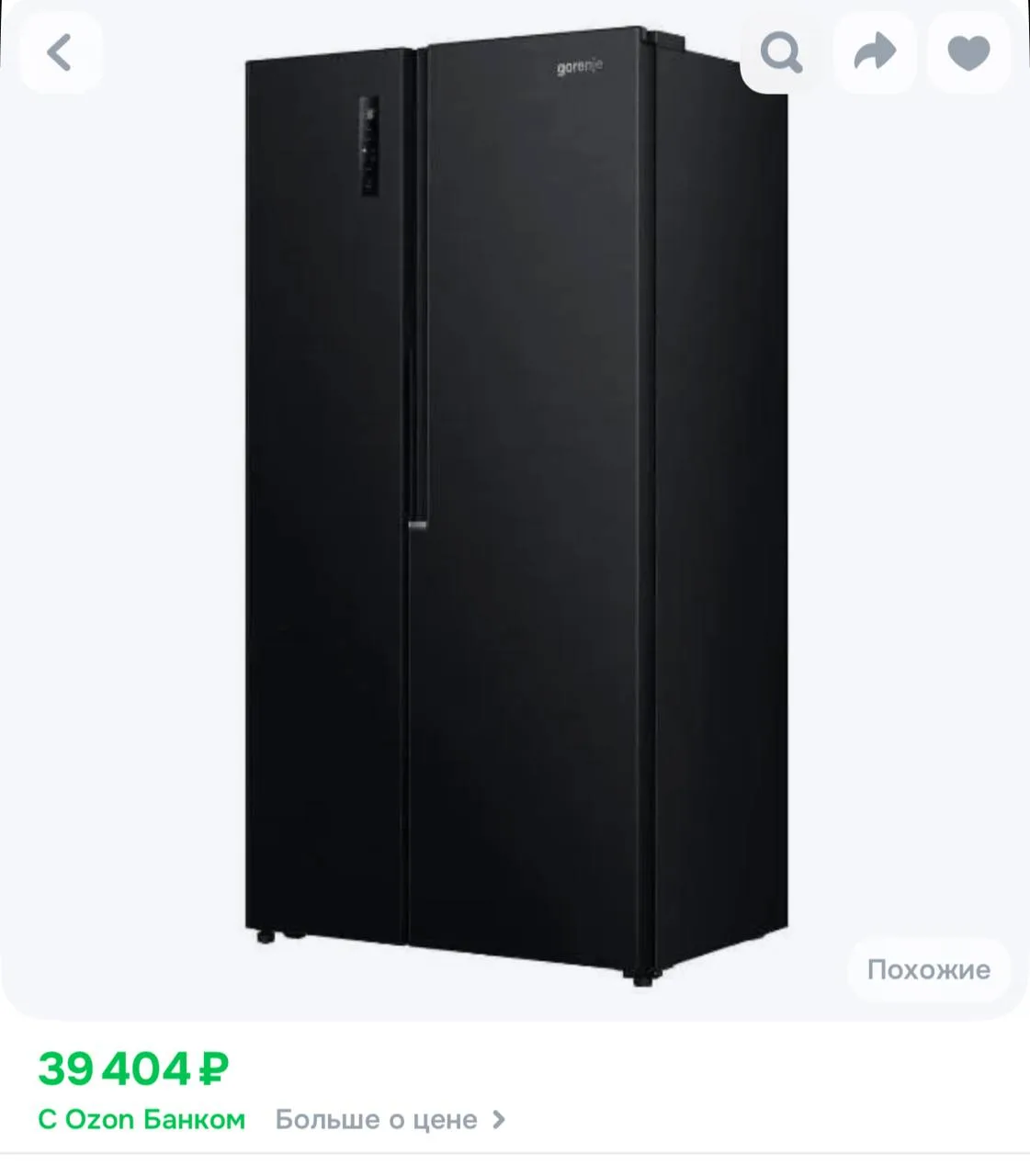Open the search icon
1030x1176 pixels.
click(781, 52)
